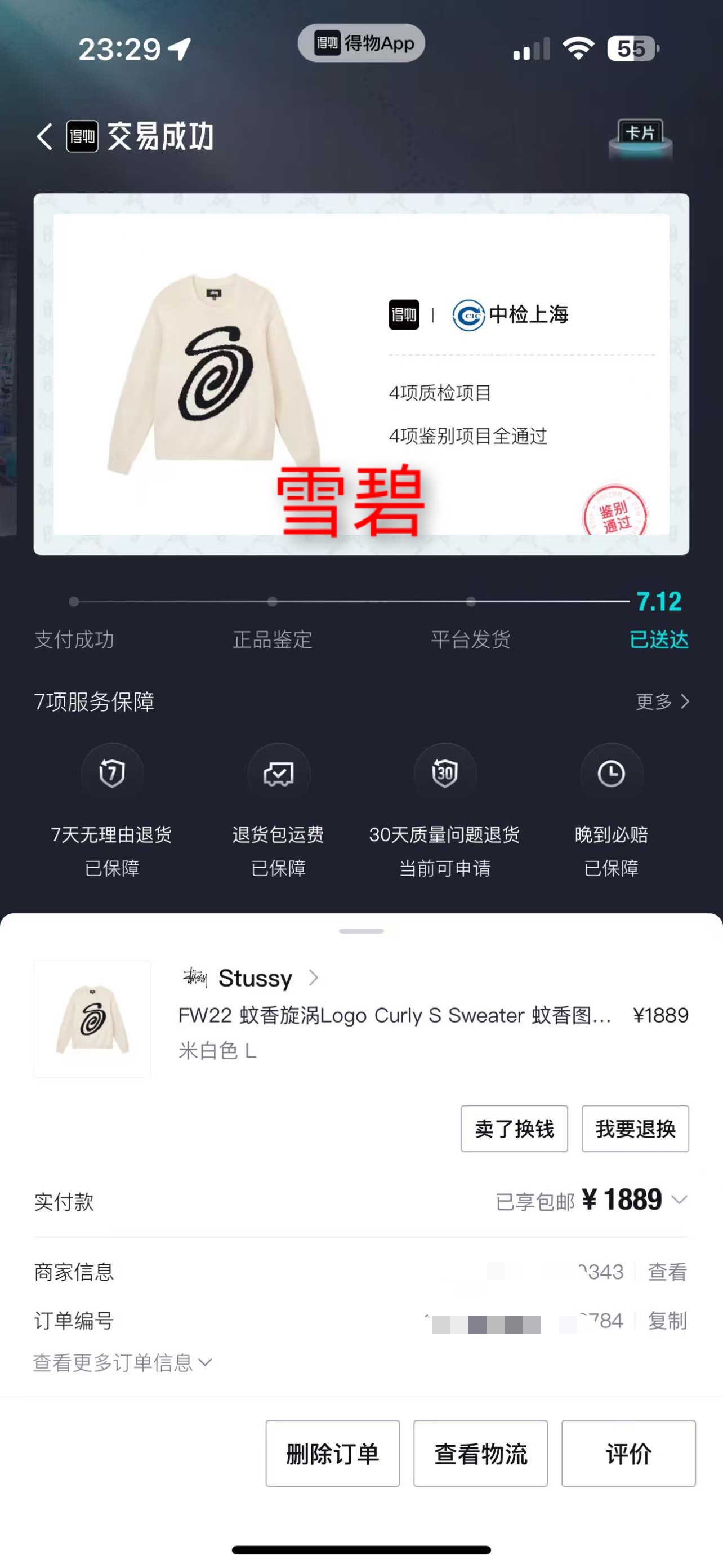Open the Curly S Sweater product thumbnail
Viewport: 723px width, 1568px height.
pyautogui.click(x=92, y=1019)
